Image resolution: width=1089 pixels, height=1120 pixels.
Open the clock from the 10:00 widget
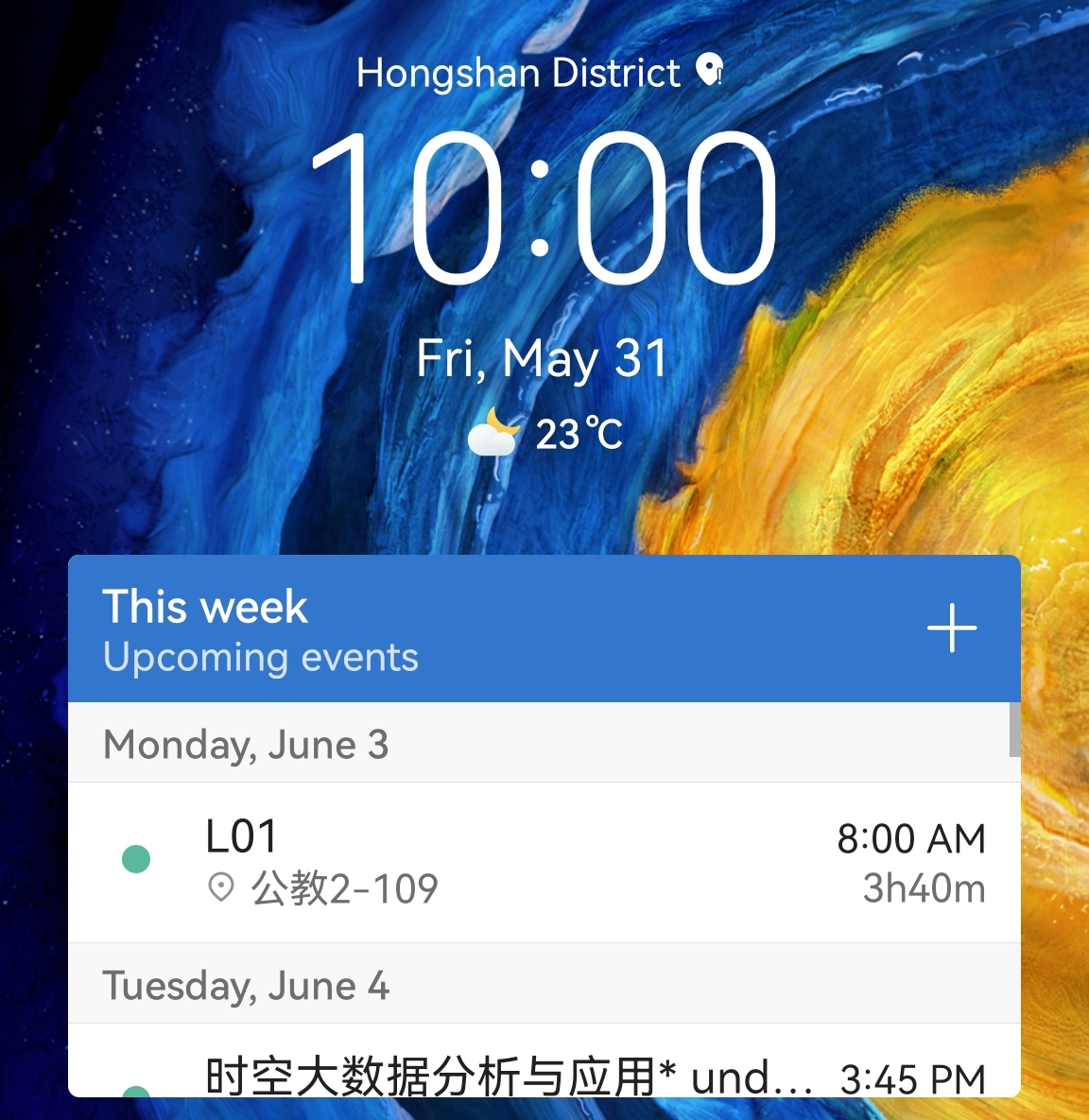[x=543, y=208]
